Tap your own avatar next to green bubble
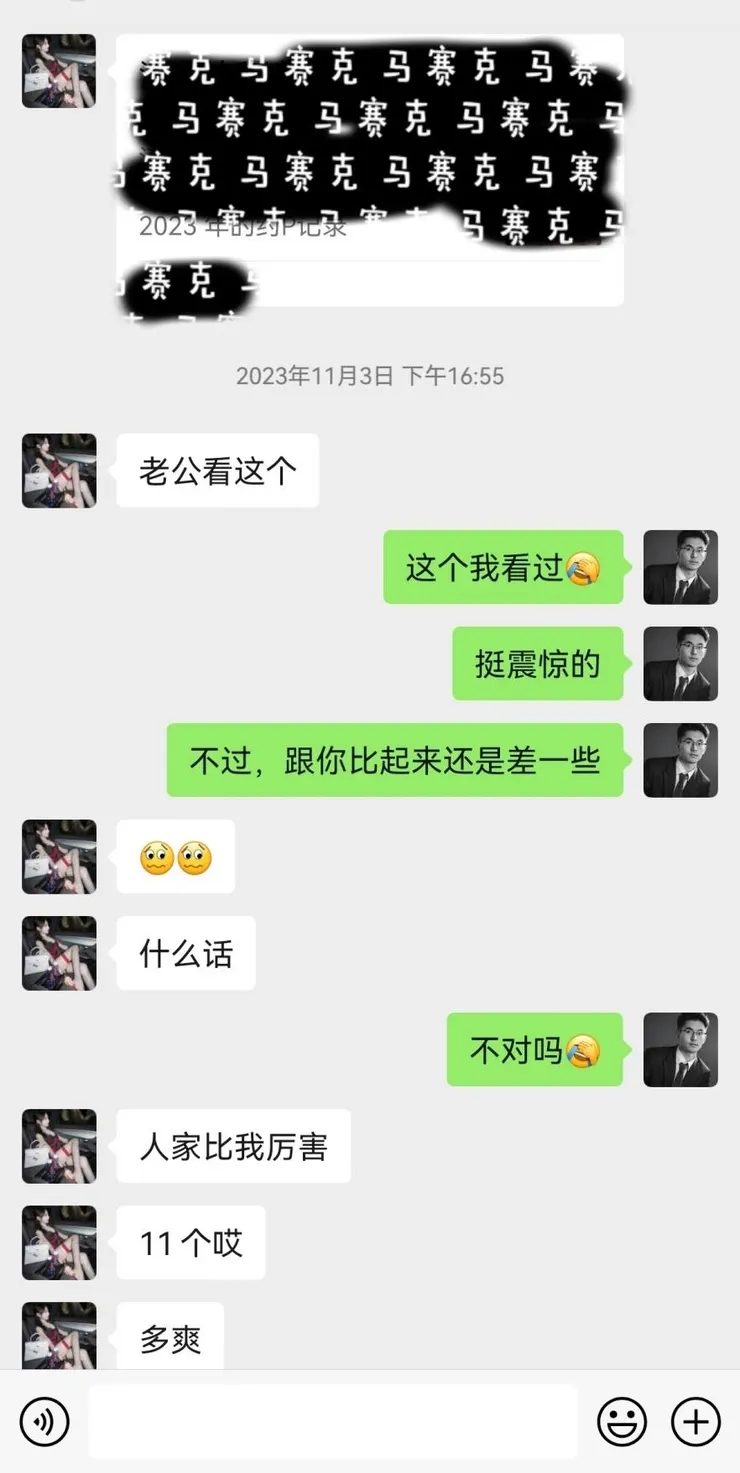740x1473 pixels. point(681,568)
